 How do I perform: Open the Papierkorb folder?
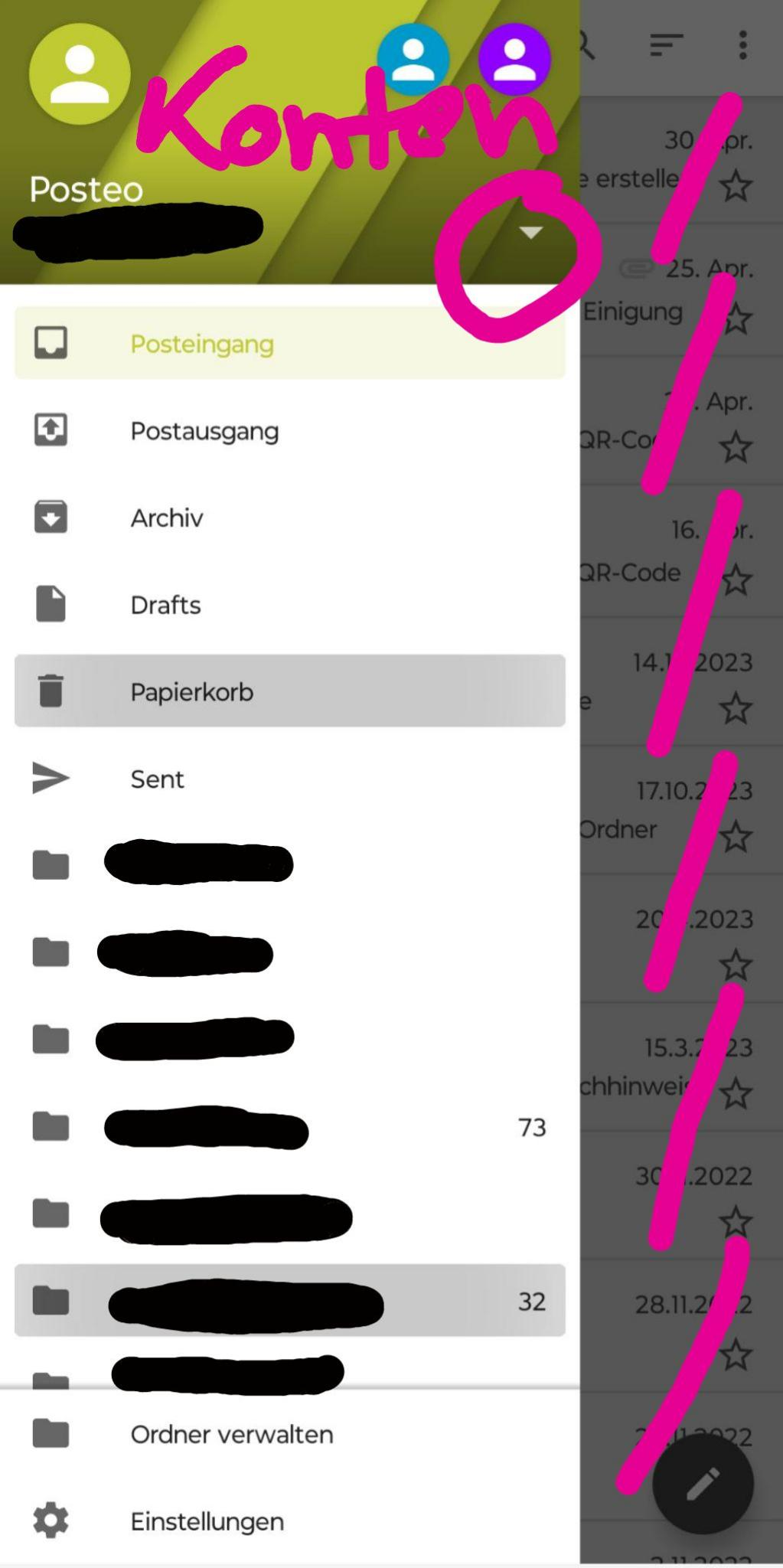(x=289, y=691)
